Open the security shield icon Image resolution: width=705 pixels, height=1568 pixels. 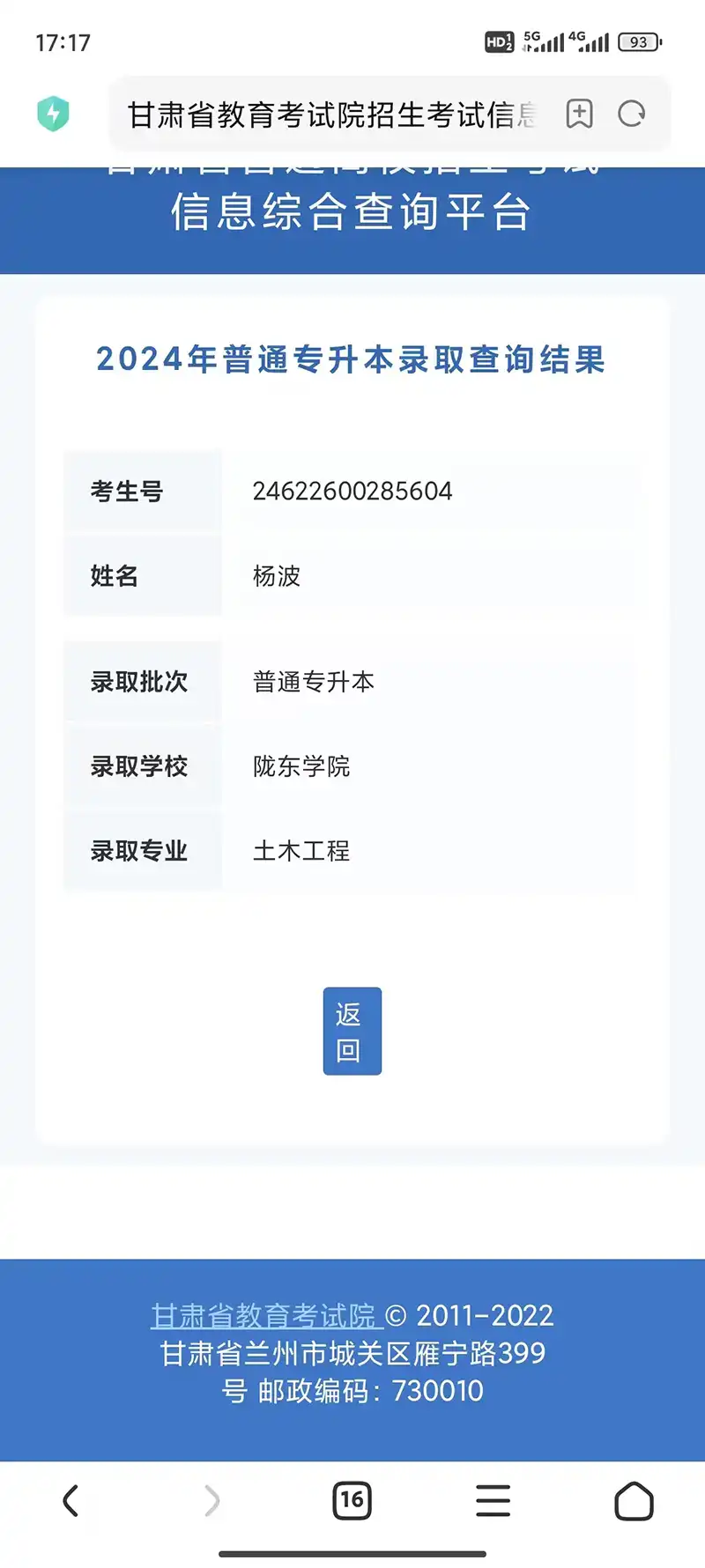point(53,114)
